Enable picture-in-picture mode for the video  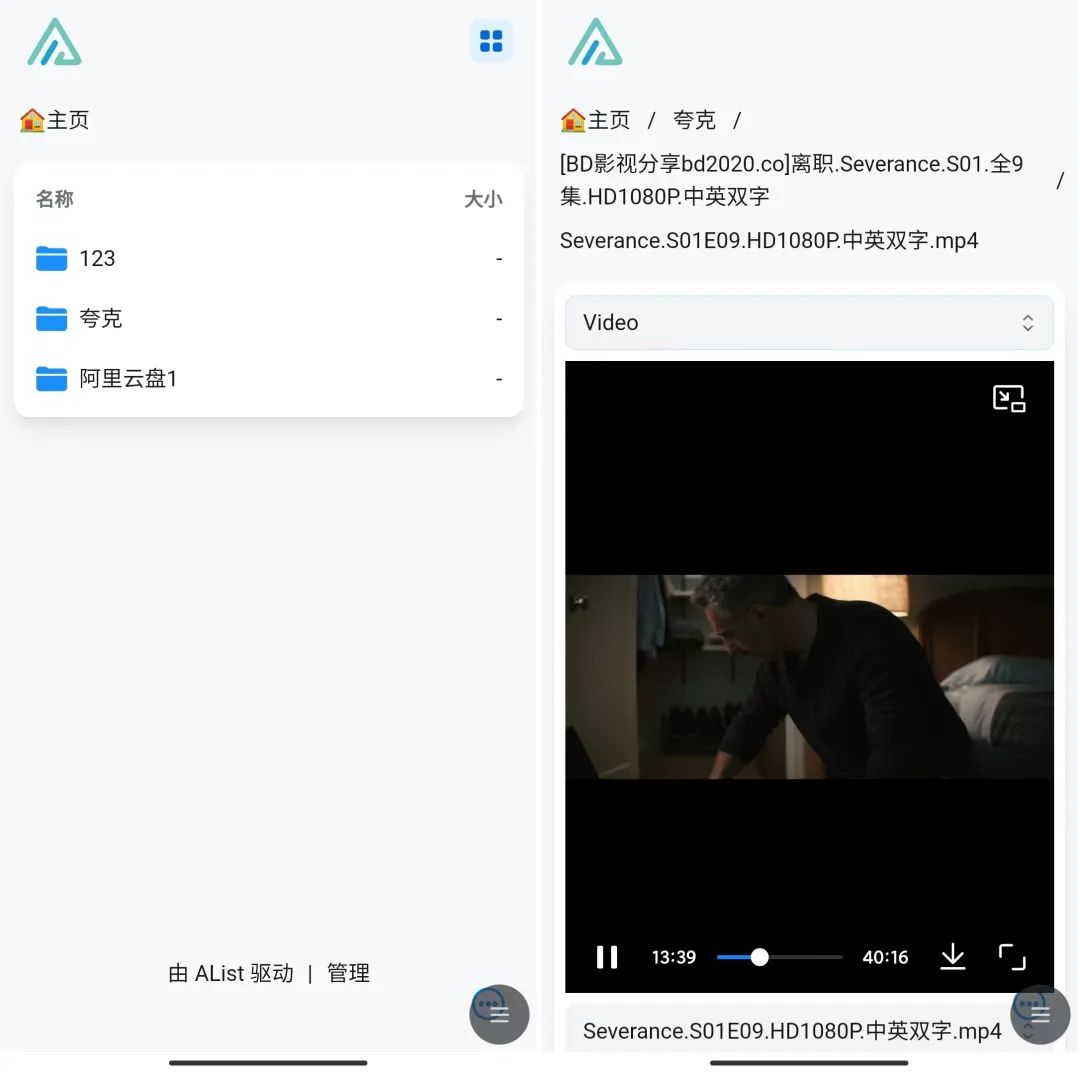1008,398
